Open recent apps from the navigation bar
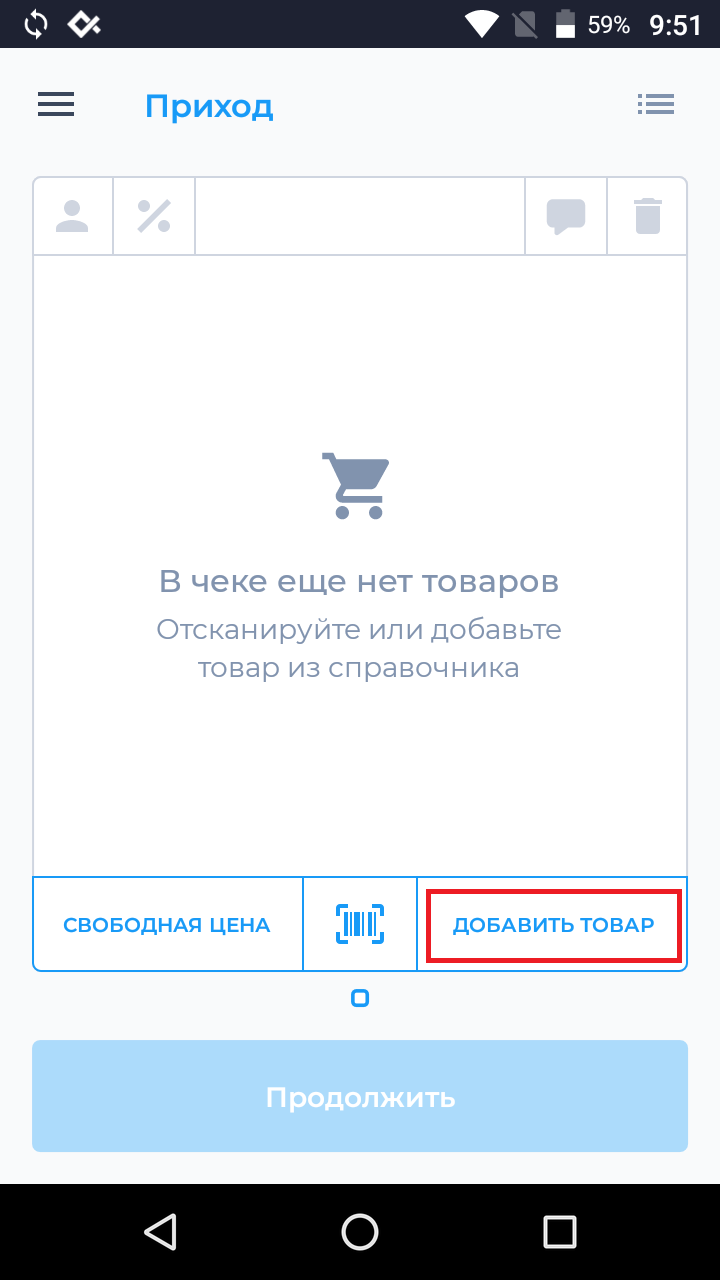The image size is (720, 1280). [559, 1231]
